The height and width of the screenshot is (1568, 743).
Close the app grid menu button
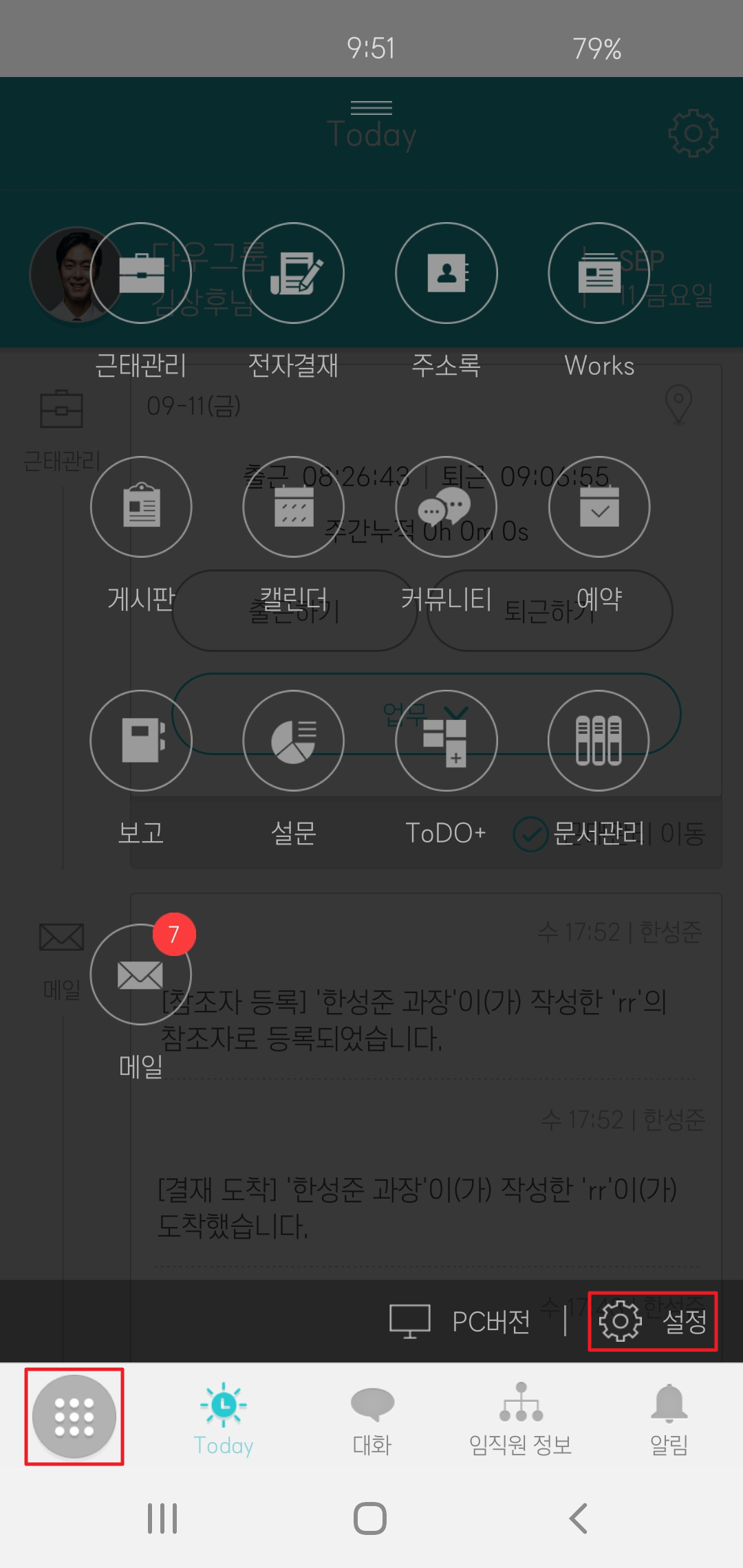pyautogui.click(x=74, y=1416)
